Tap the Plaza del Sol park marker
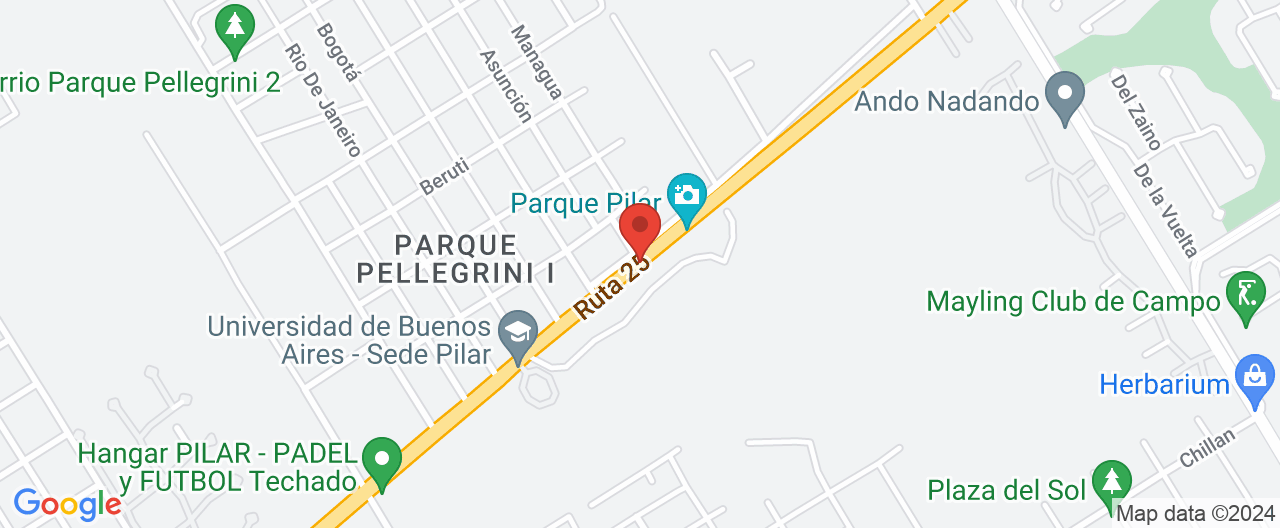1280x528 pixels. pos(1109,483)
